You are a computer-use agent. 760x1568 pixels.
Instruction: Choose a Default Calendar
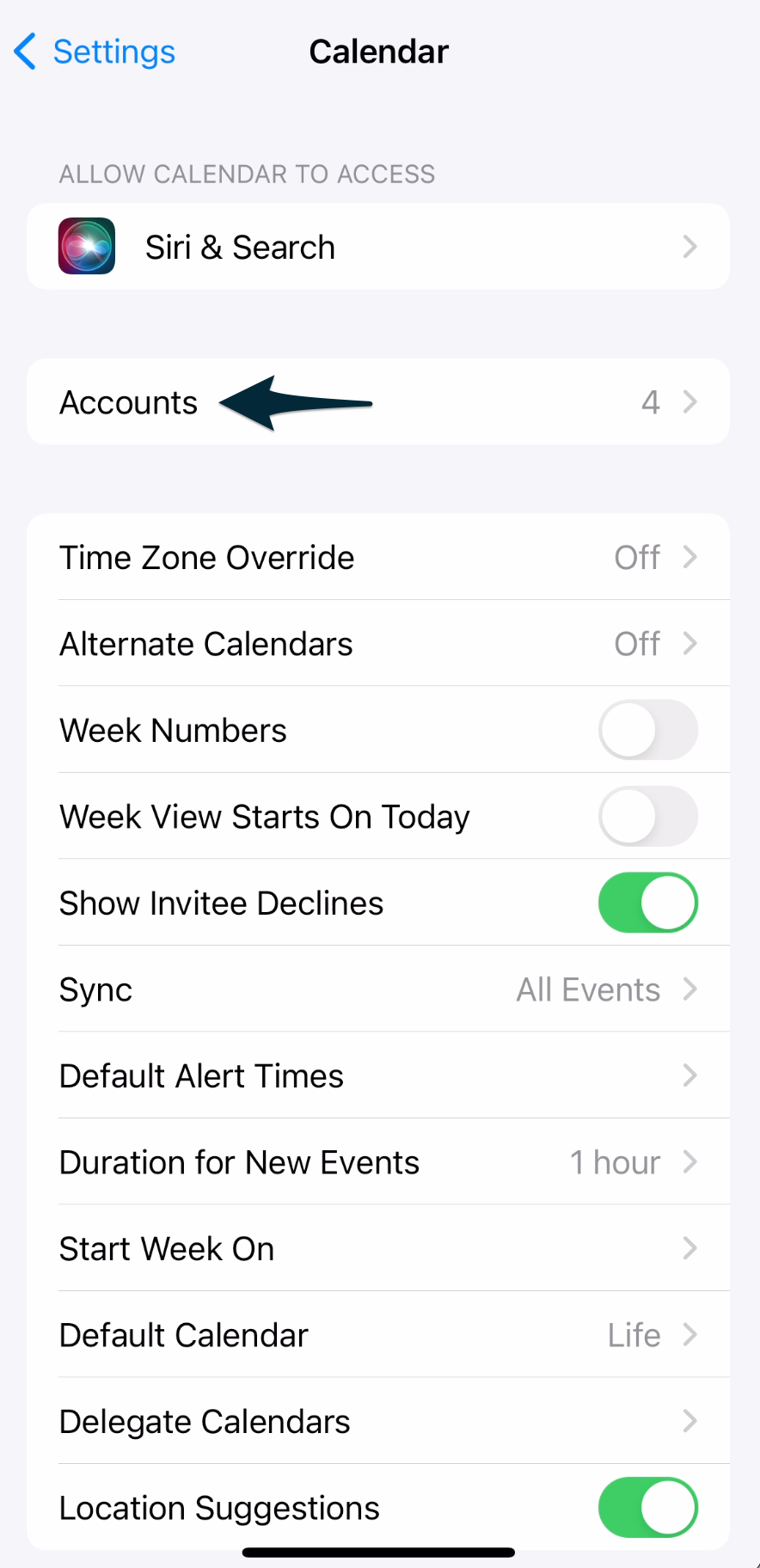click(378, 1335)
